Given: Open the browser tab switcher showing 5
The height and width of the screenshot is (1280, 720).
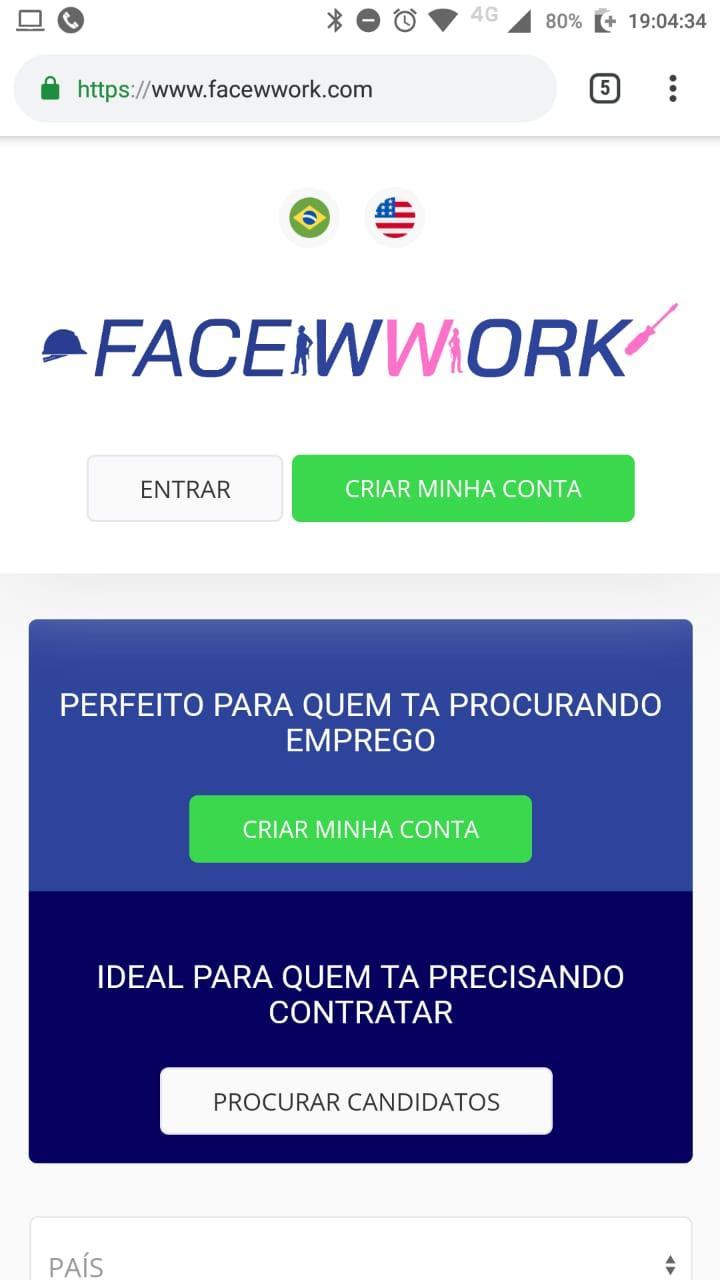Looking at the screenshot, I should coord(604,89).
